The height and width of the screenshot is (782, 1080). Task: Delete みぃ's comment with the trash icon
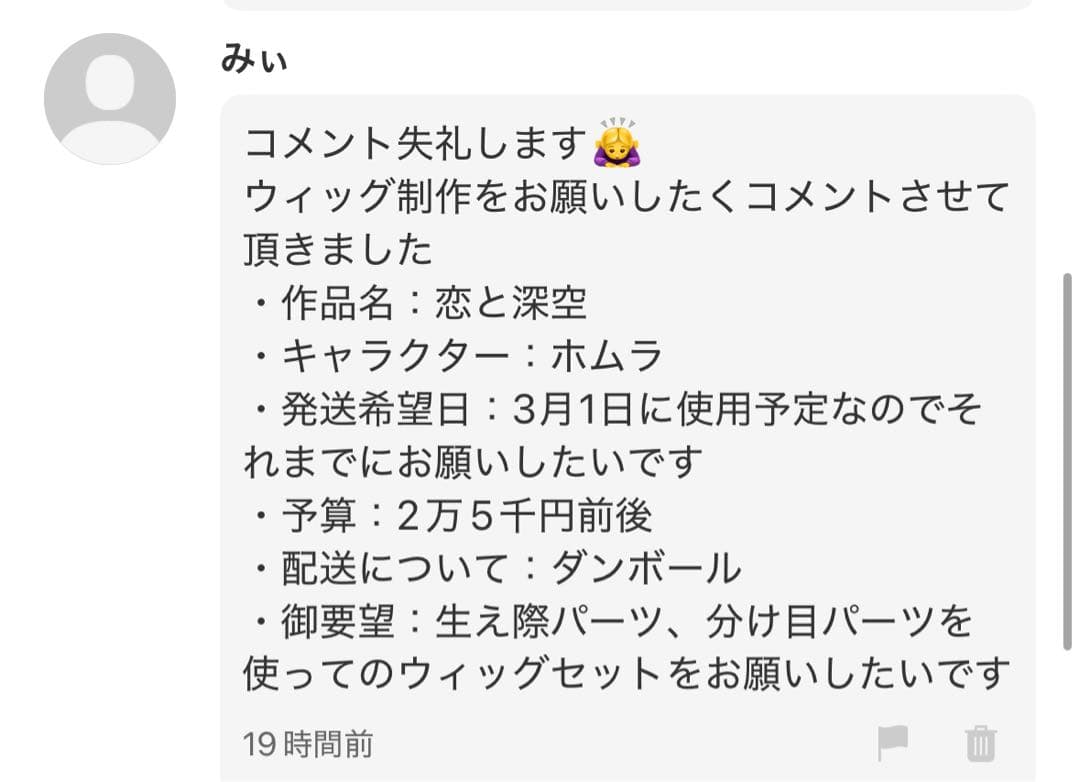980,744
